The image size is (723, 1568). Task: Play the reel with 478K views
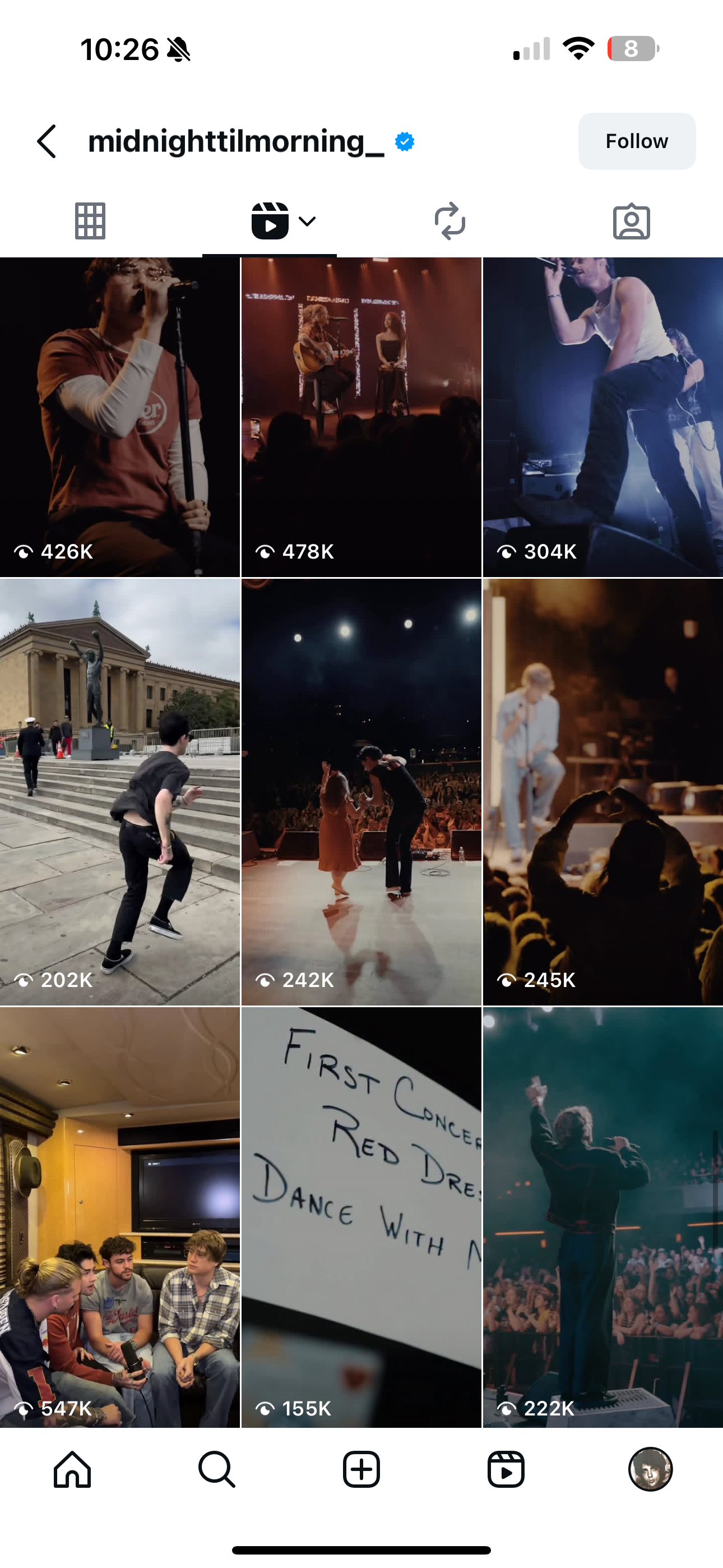361,417
